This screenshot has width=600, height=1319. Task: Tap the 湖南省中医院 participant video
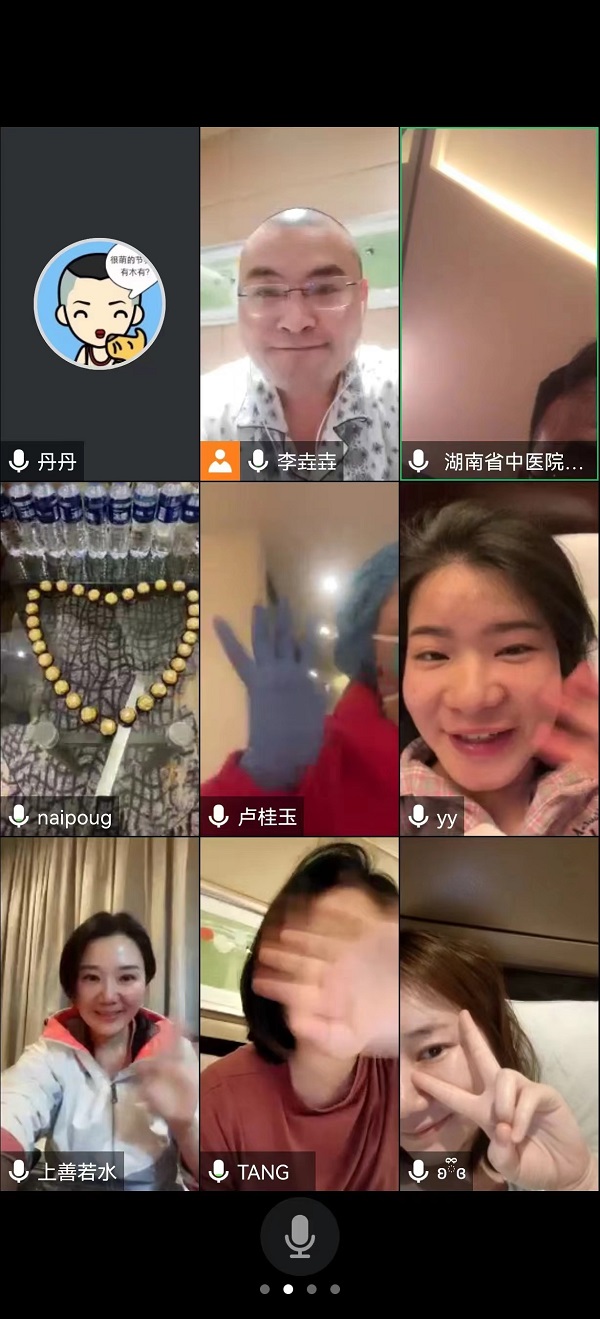tap(499, 304)
